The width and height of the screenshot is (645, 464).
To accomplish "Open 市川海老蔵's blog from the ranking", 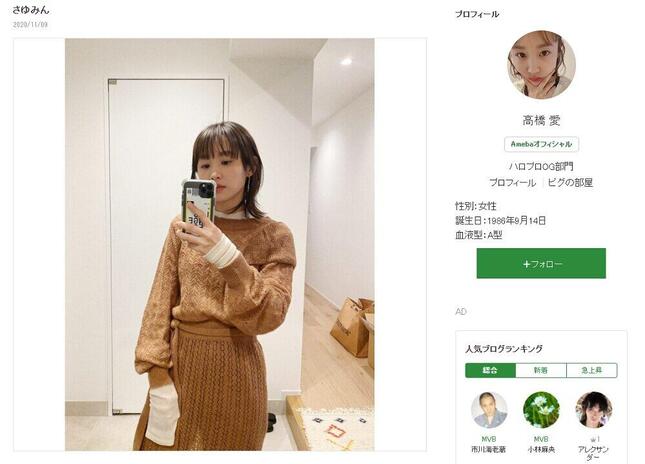I will [x=489, y=411].
